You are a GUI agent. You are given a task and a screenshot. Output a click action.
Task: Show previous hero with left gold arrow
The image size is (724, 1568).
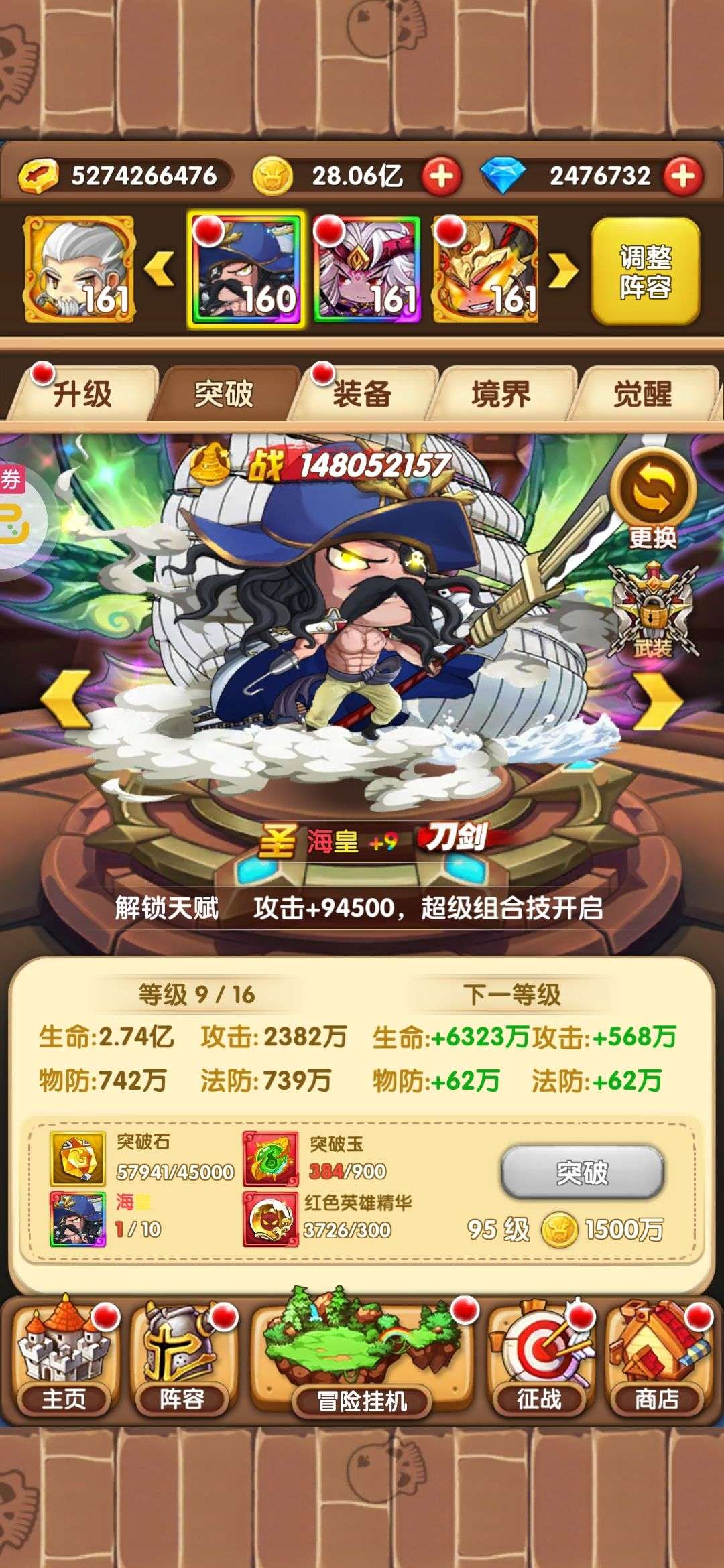66,701
